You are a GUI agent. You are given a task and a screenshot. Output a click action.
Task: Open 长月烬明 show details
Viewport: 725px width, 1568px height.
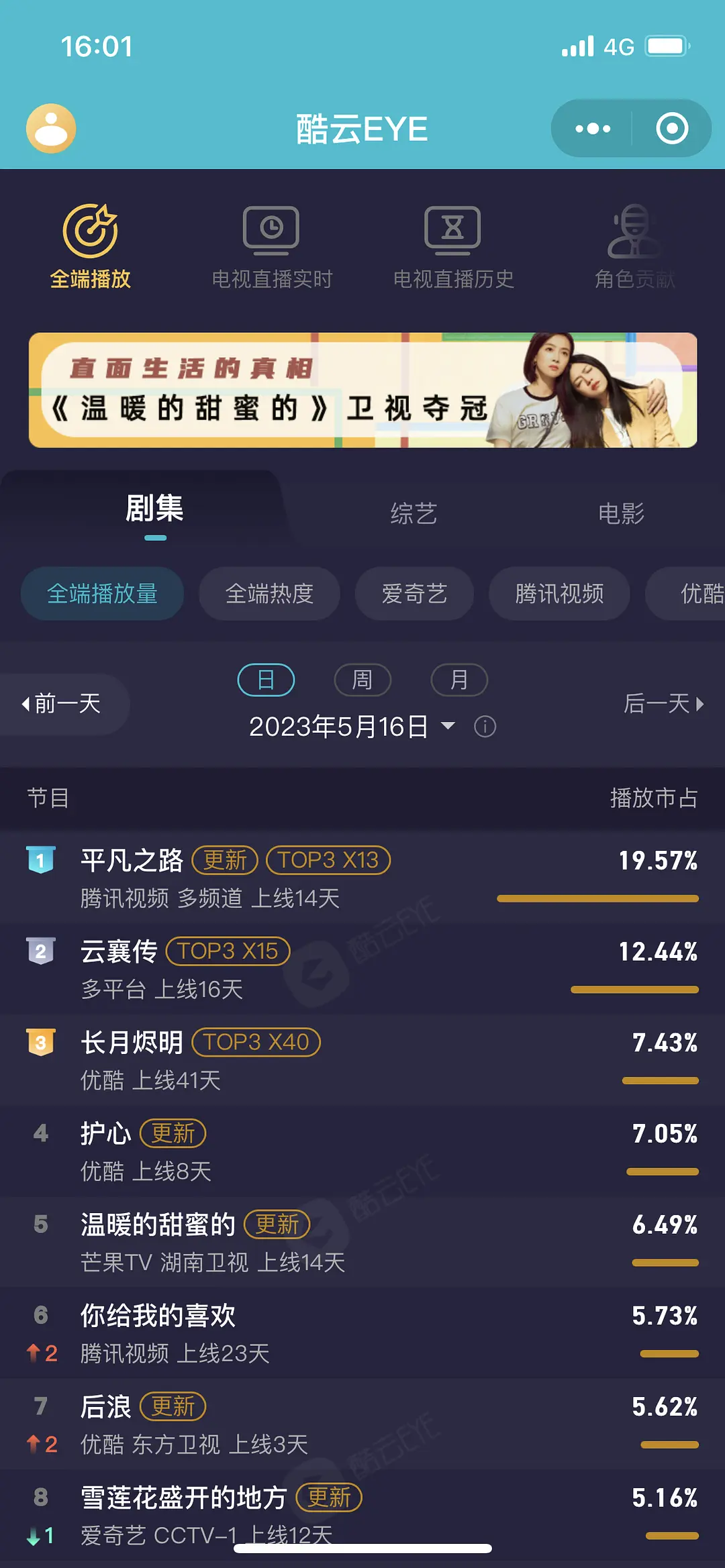132,1043
